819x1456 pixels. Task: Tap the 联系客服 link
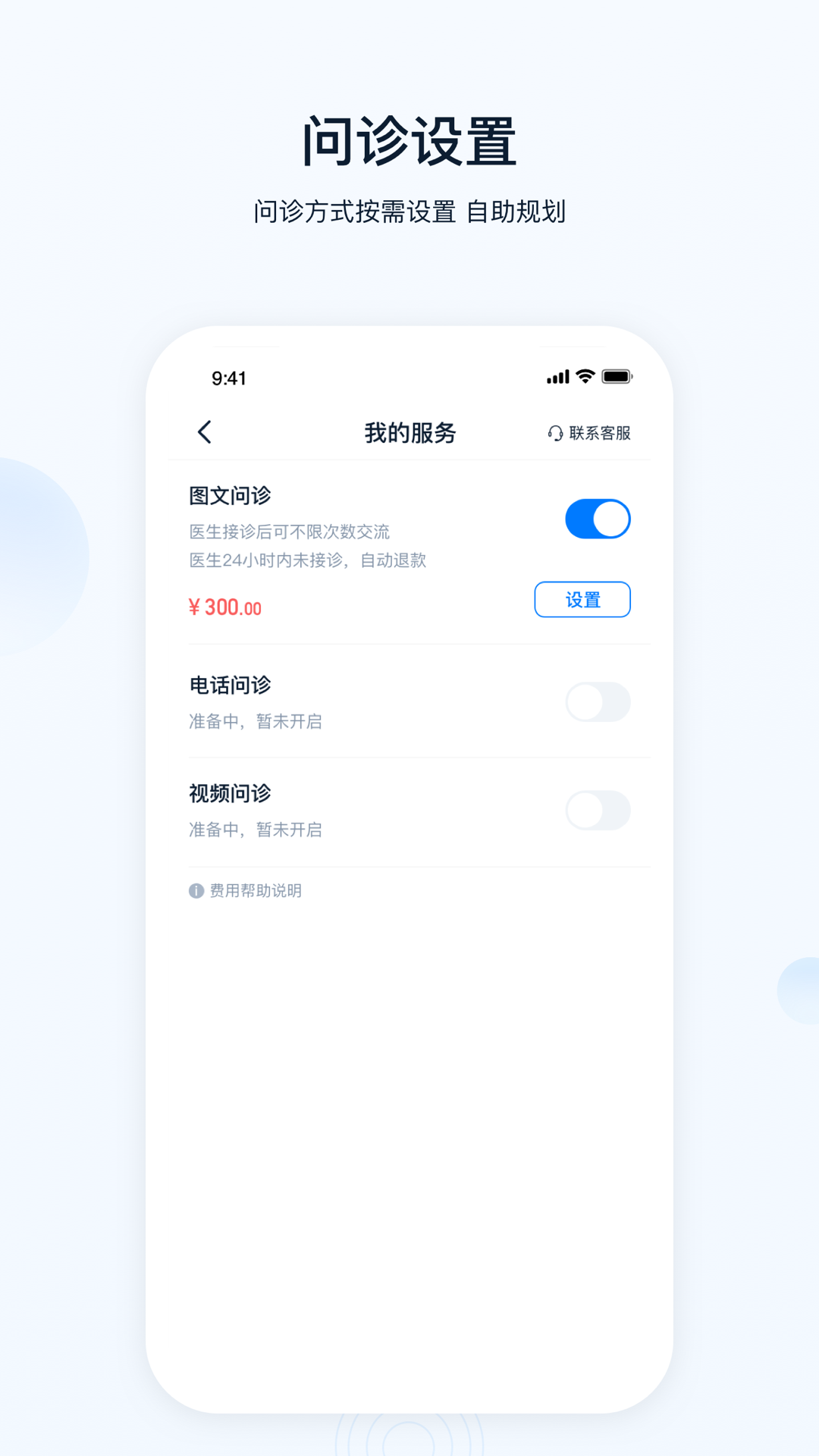pos(601,431)
